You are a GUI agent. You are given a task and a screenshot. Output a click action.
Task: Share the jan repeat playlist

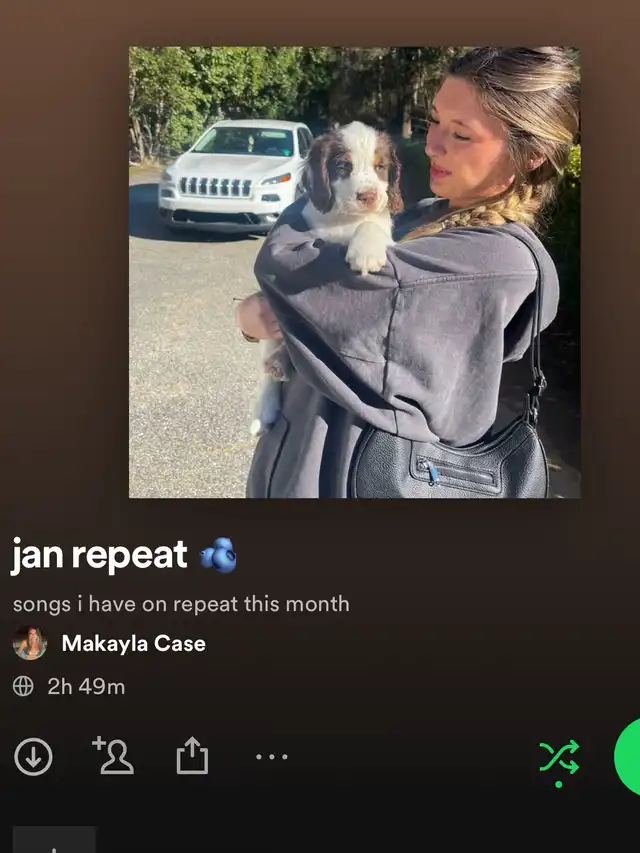192,757
